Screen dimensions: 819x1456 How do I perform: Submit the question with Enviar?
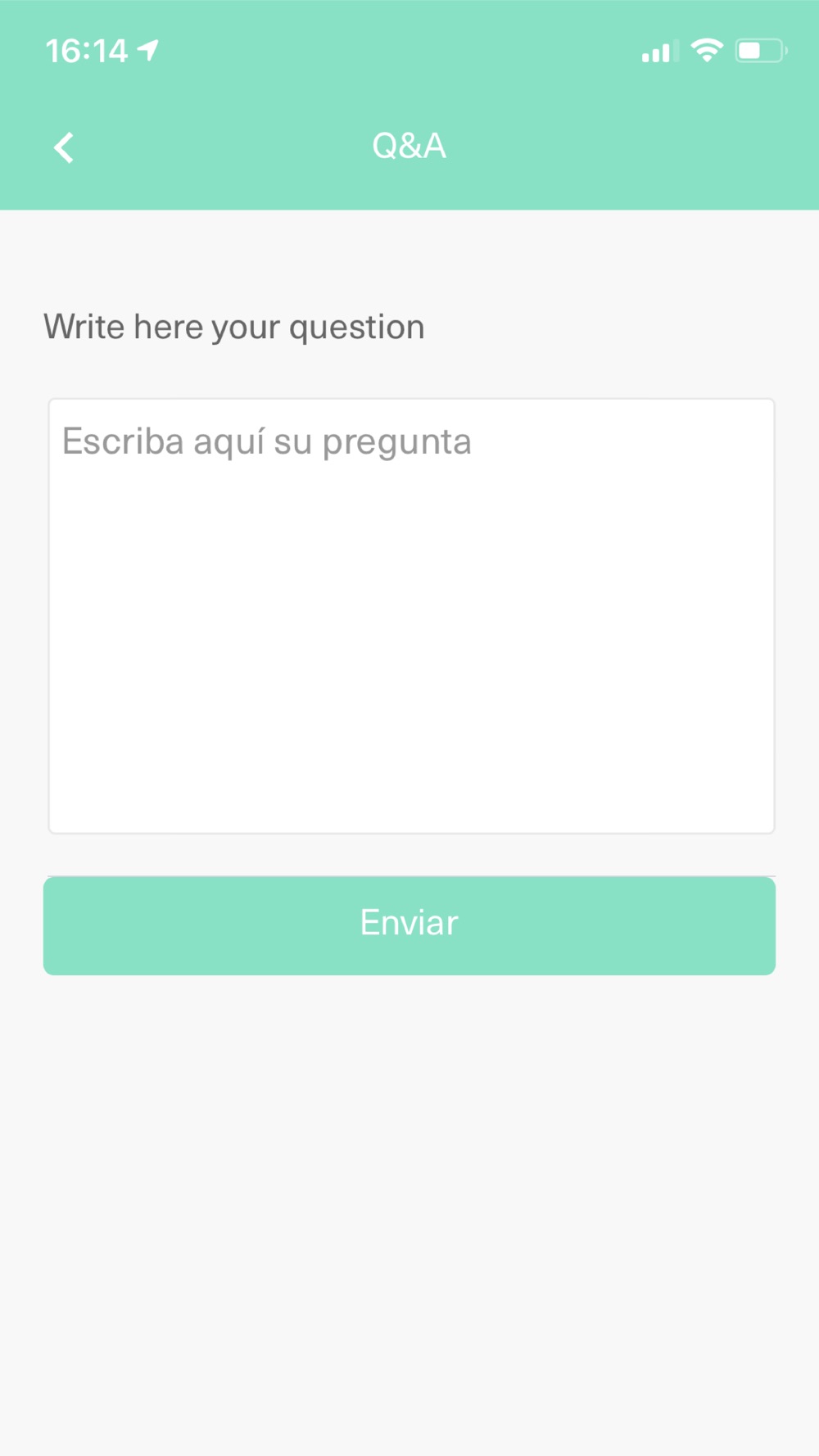[409, 925]
